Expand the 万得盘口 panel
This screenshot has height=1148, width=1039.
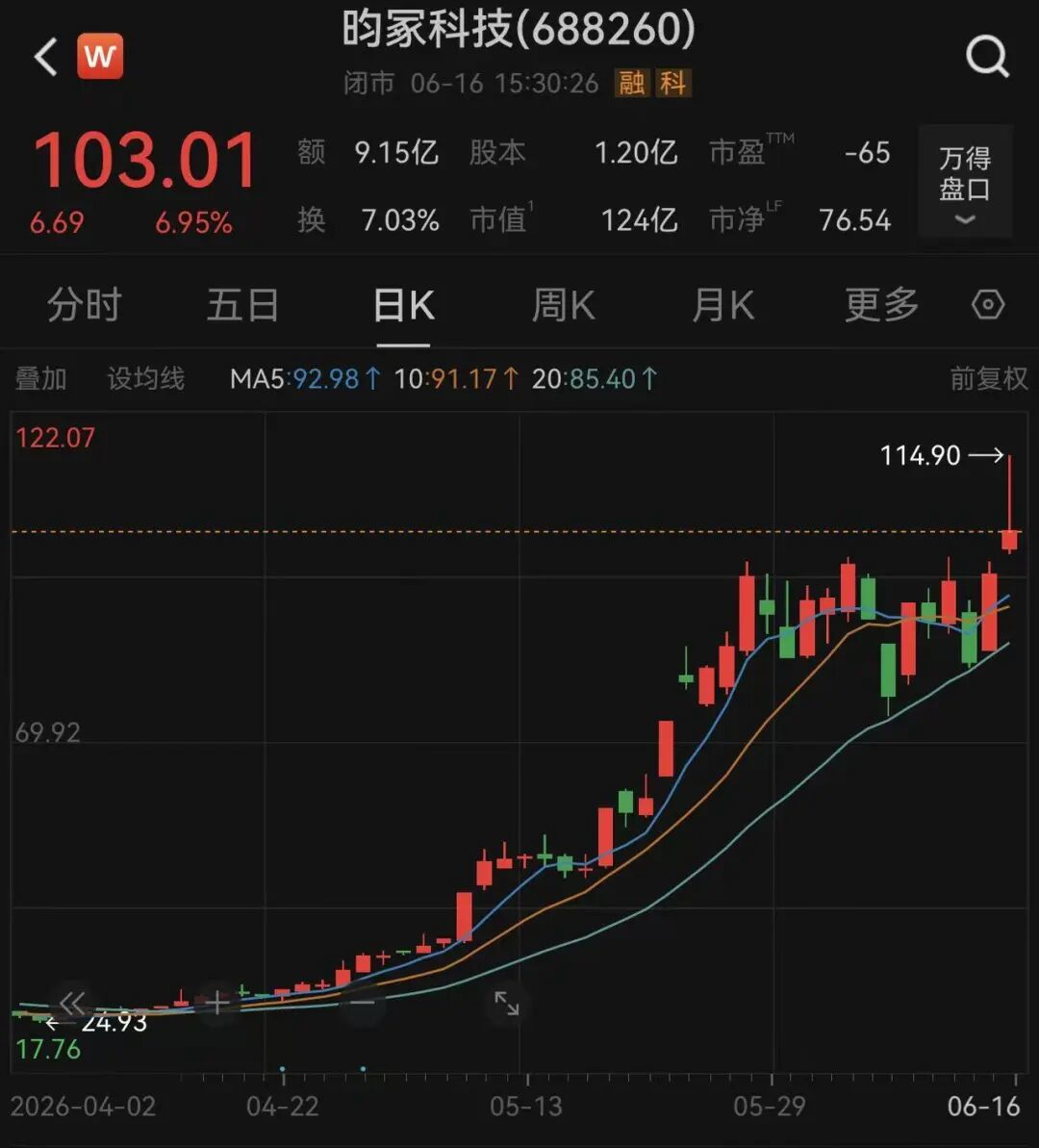click(x=965, y=182)
